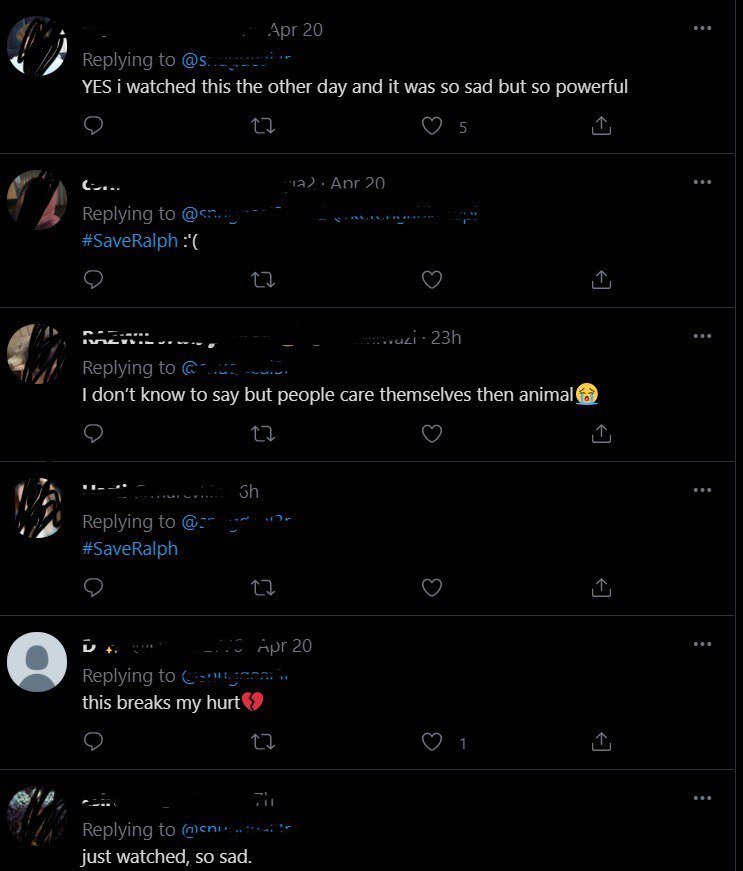The height and width of the screenshot is (871, 743).
Task: Open more options for 'this breaks my hurt' tweet
Action: point(702,644)
